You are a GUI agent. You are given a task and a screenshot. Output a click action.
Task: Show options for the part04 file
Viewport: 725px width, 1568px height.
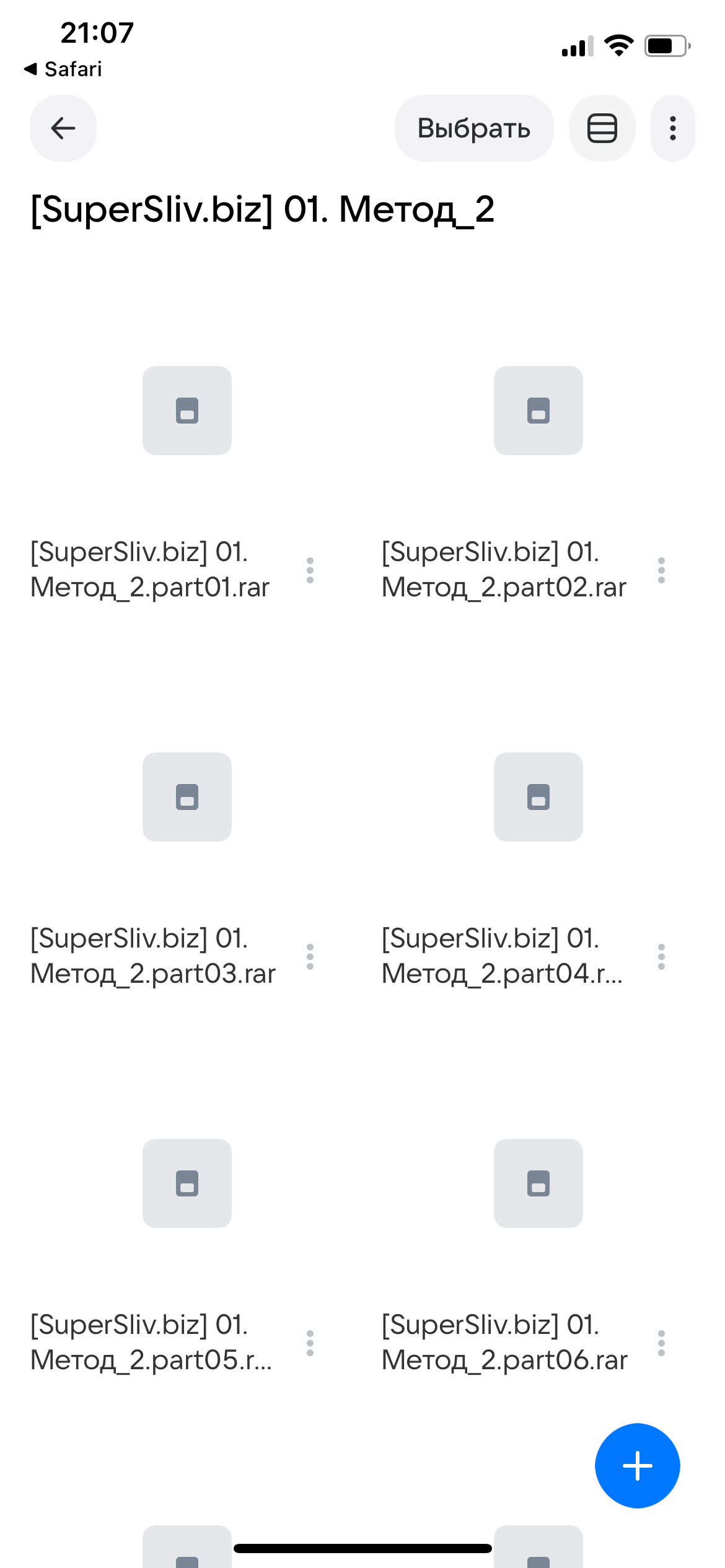(x=661, y=956)
